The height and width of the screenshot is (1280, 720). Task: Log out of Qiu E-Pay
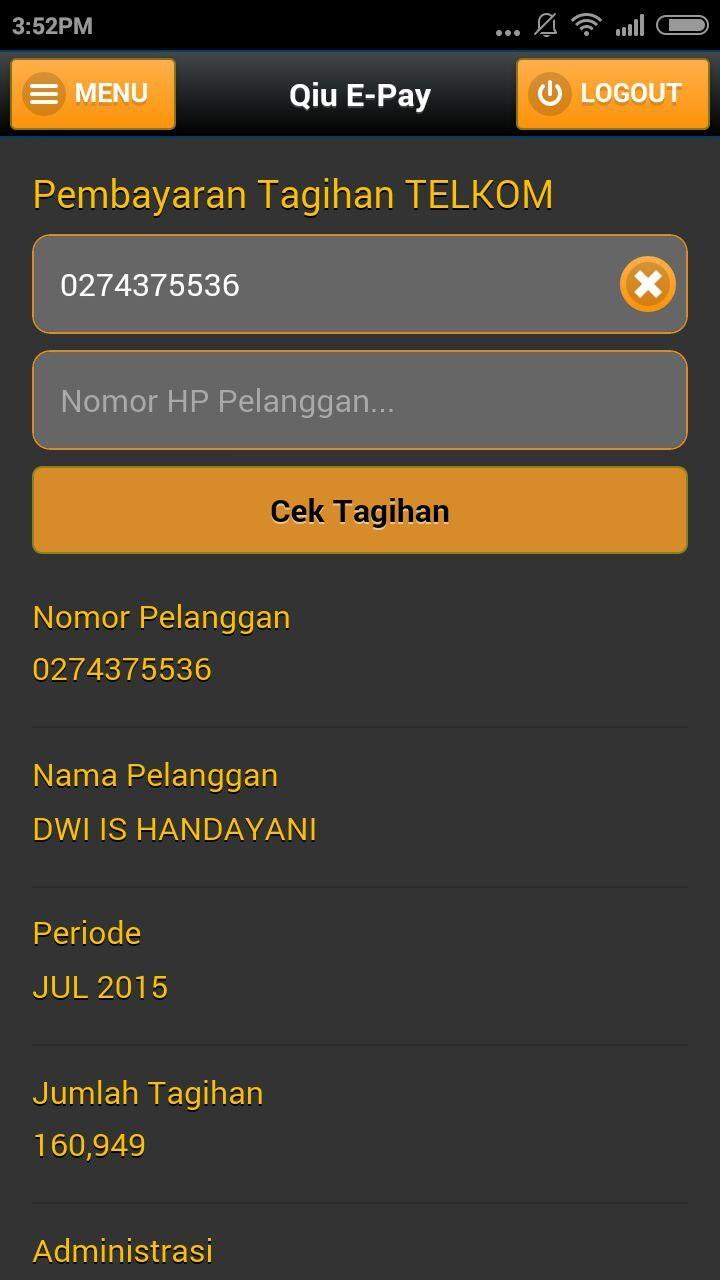[x=612, y=94]
